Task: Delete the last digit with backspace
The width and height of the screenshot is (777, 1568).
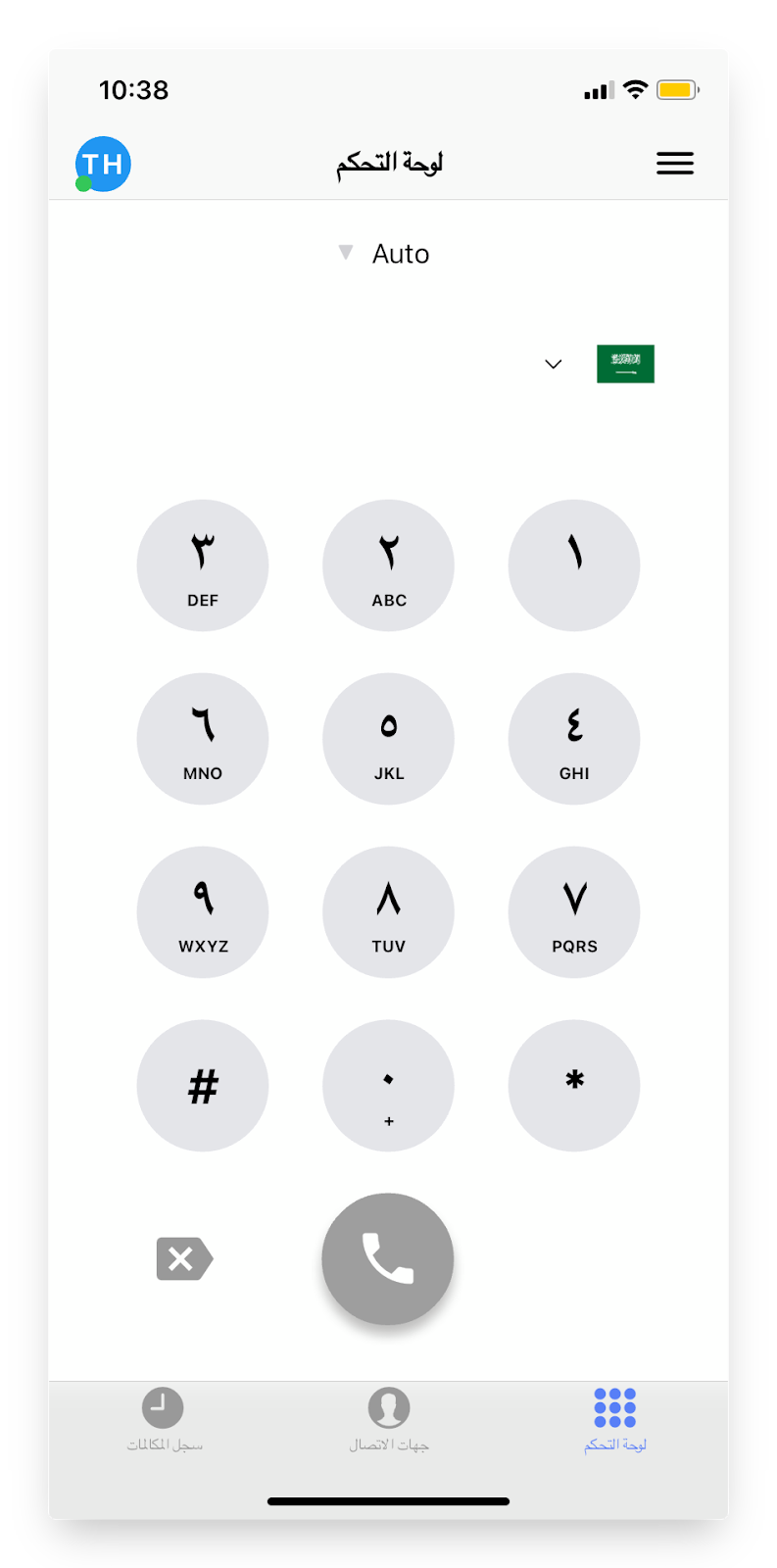Action: point(183,1259)
